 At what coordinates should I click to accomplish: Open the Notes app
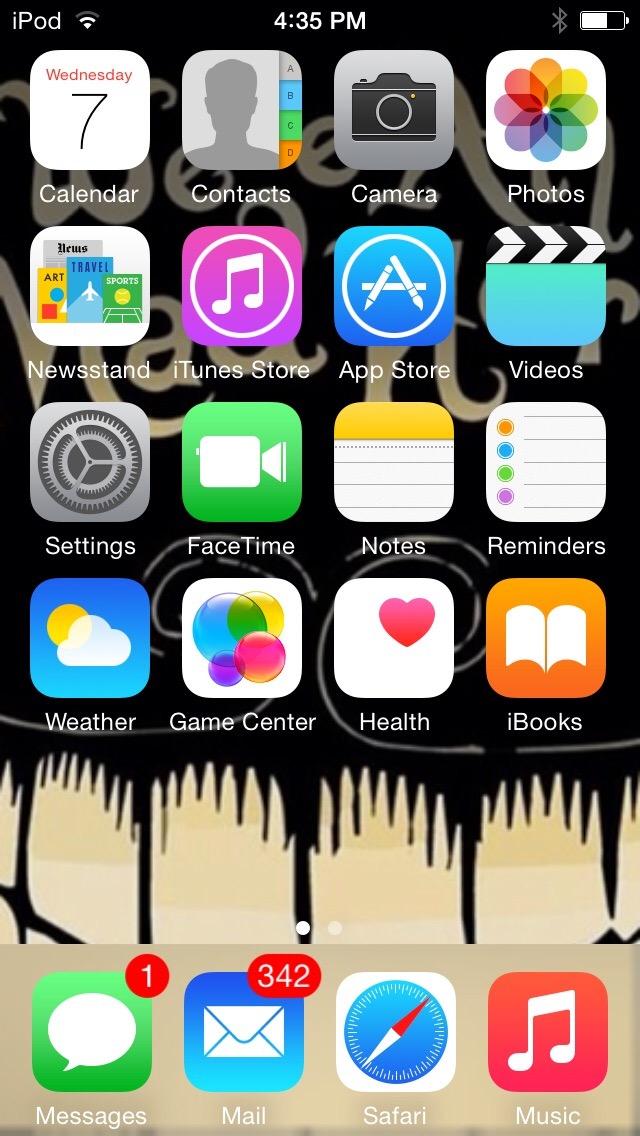(x=394, y=462)
